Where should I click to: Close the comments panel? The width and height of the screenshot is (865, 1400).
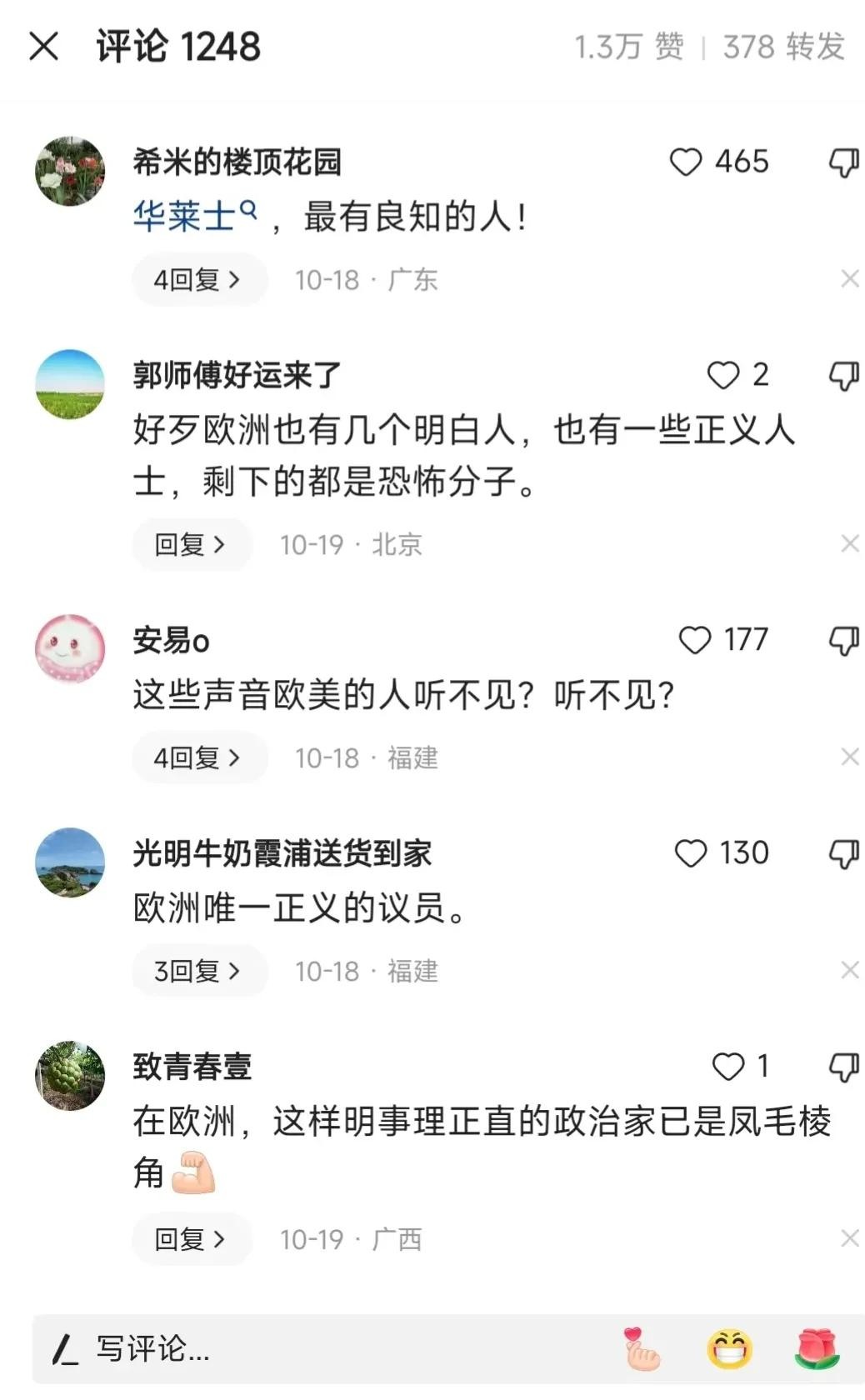[43, 47]
